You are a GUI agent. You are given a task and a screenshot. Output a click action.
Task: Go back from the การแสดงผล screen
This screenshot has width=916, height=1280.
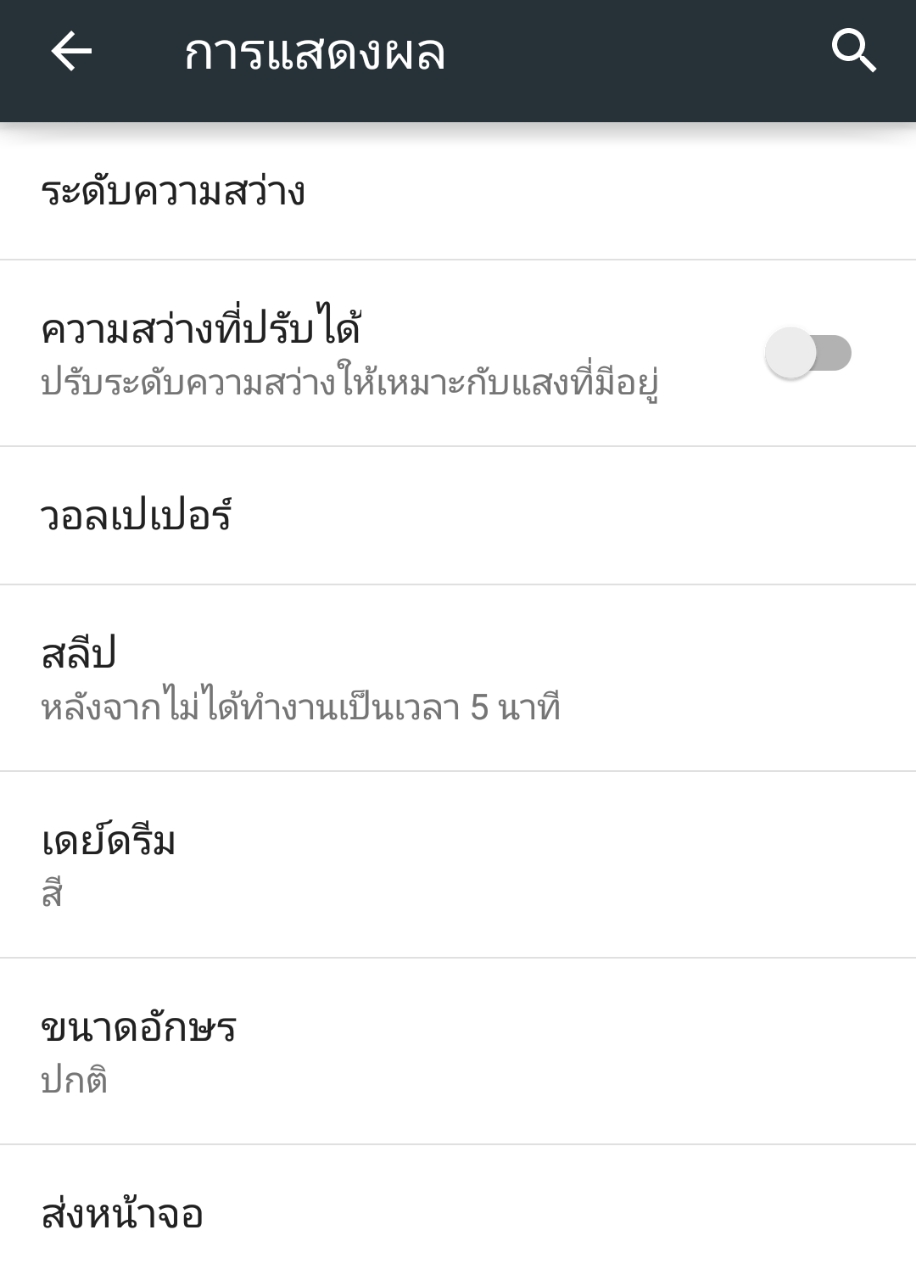pos(71,53)
